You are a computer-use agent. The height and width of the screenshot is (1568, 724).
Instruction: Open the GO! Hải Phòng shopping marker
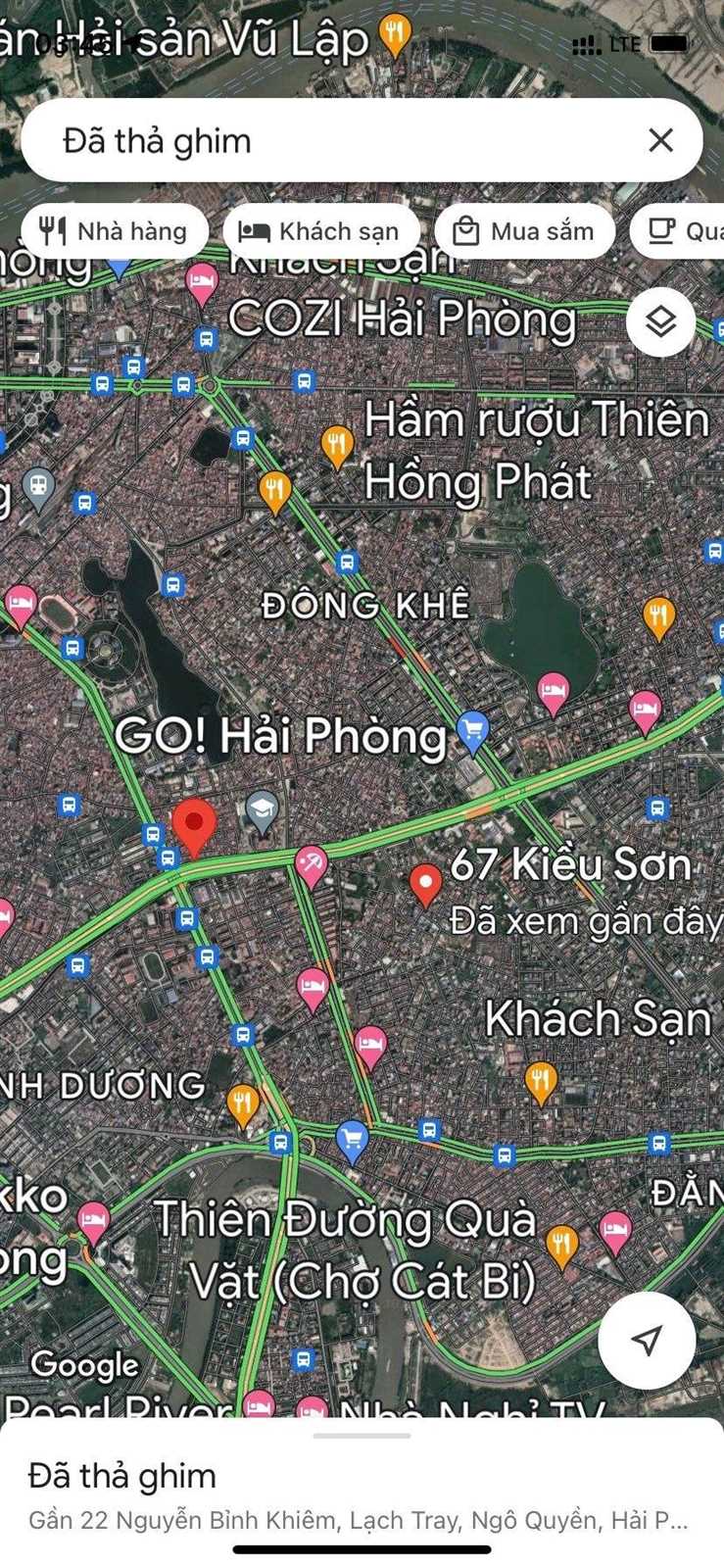coord(473,732)
